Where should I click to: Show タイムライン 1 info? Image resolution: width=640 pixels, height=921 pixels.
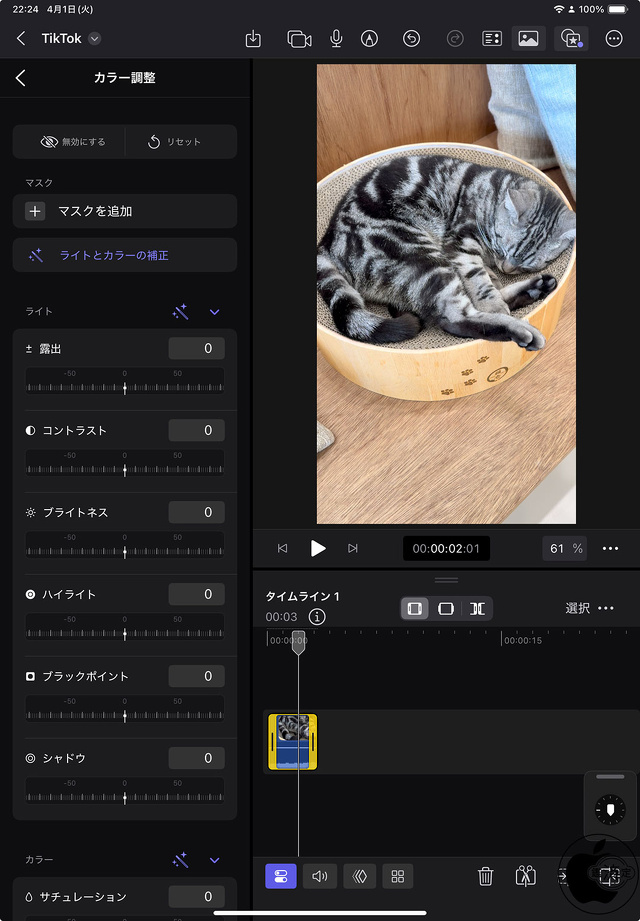317,617
